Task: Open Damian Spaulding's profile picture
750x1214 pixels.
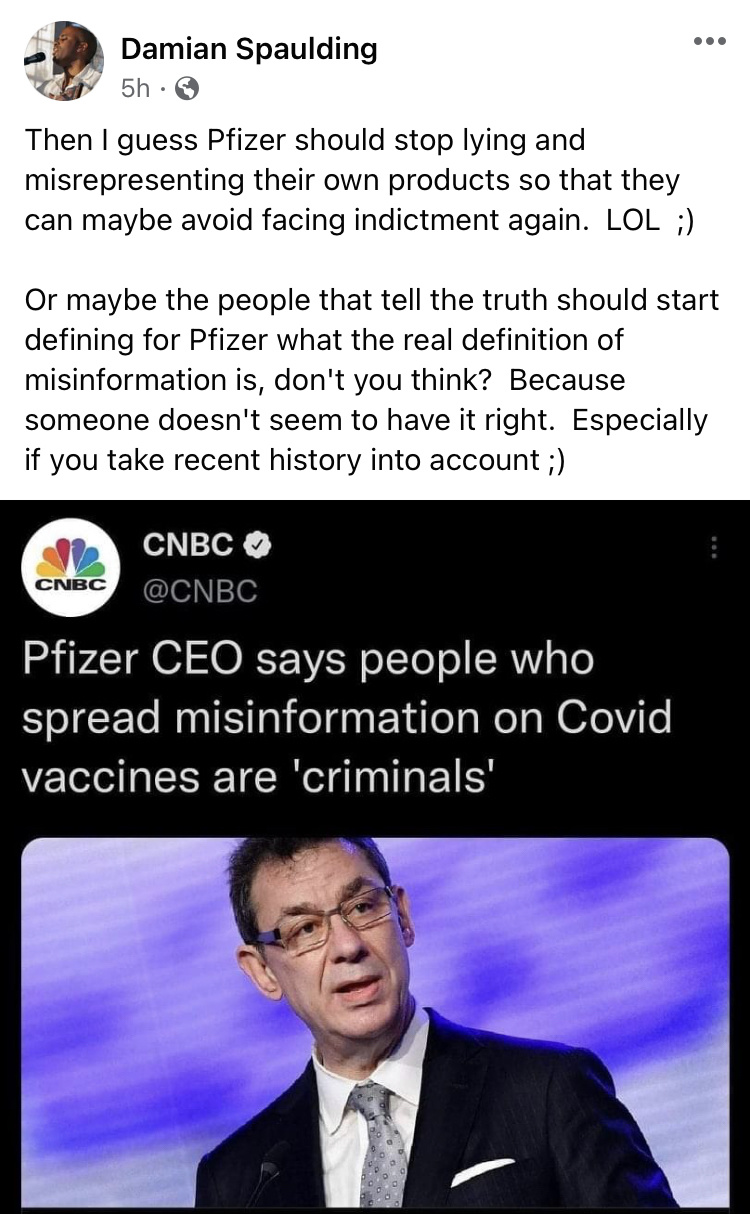Action: point(63,61)
